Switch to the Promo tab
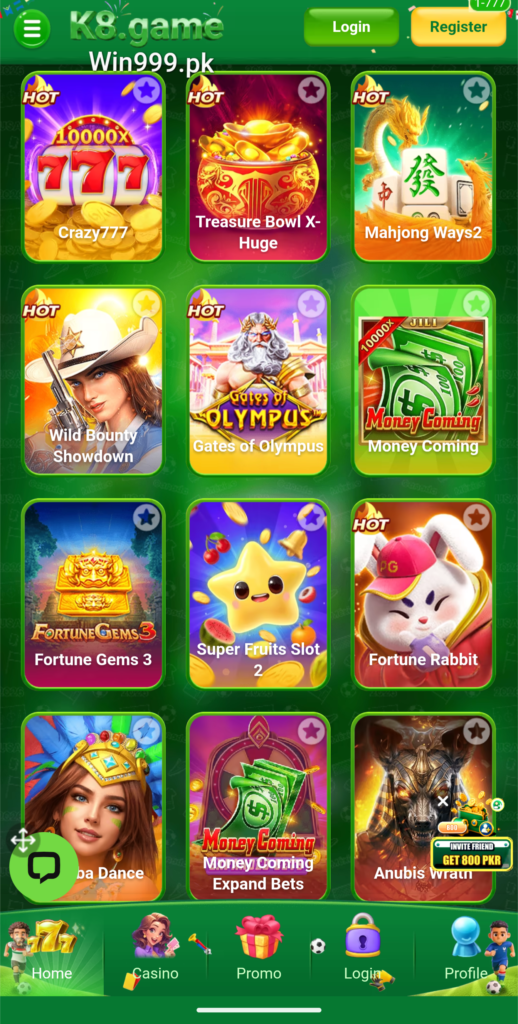Viewport: 518px width, 1024px height. [x=259, y=947]
